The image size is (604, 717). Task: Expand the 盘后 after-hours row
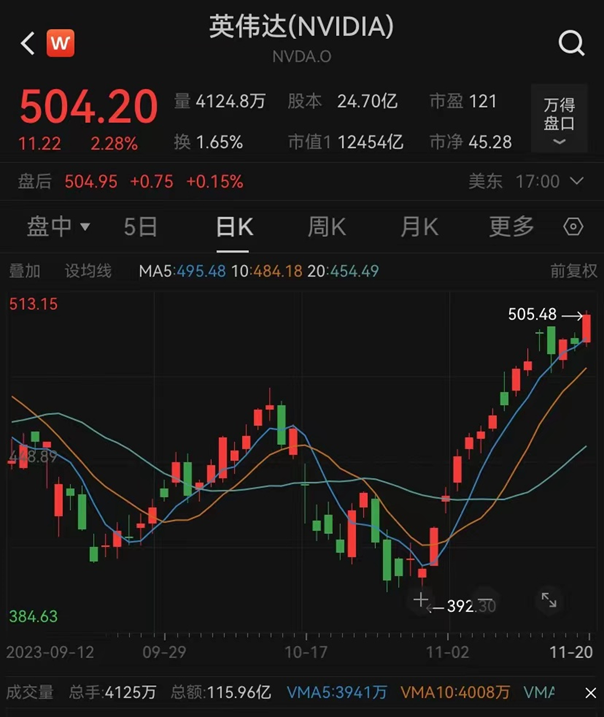tap(574, 182)
